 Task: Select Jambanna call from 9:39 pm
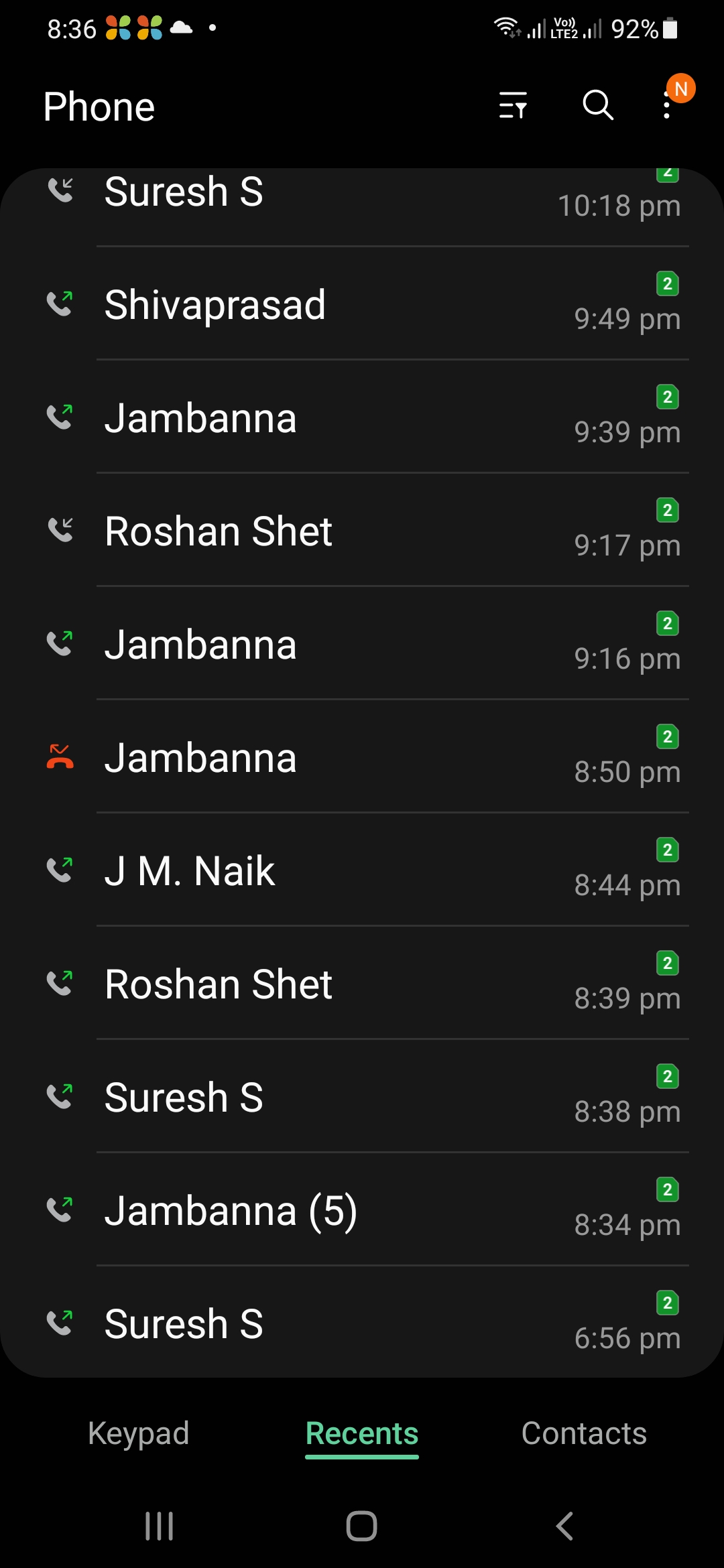click(x=362, y=418)
